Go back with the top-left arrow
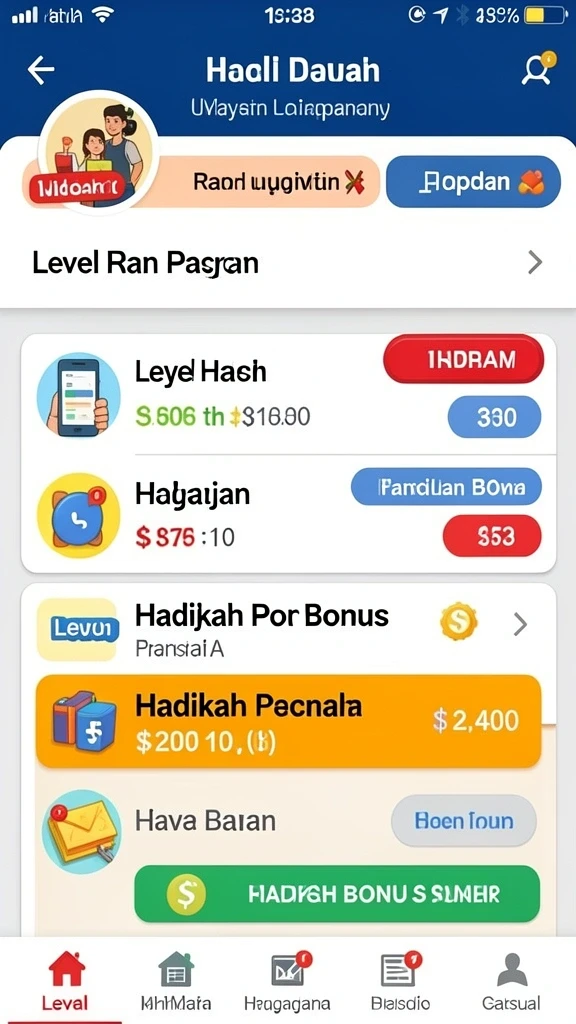This screenshot has width=576, height=1024. (x=40, y=70)
